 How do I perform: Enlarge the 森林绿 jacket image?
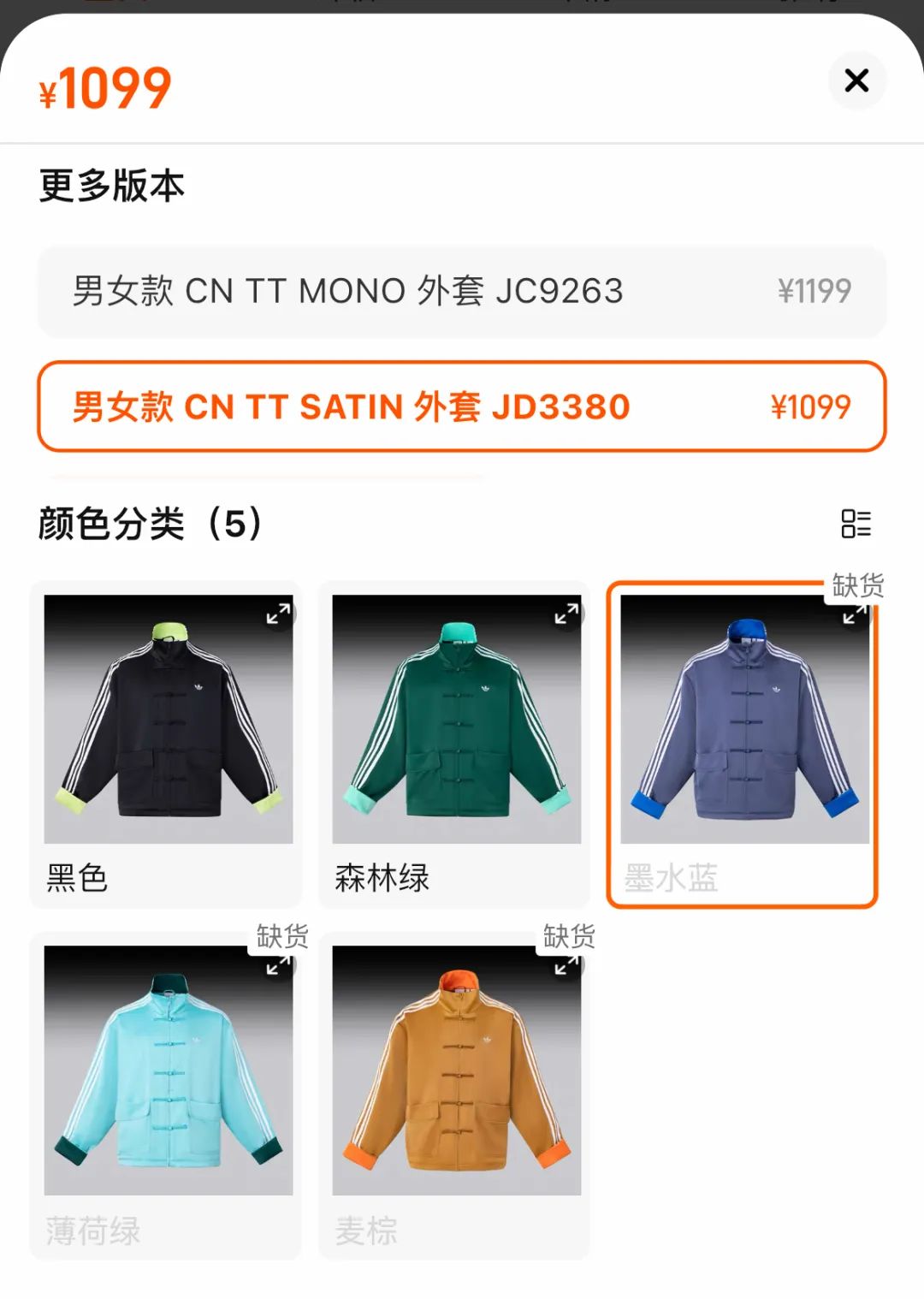click(x=566, y=614)
